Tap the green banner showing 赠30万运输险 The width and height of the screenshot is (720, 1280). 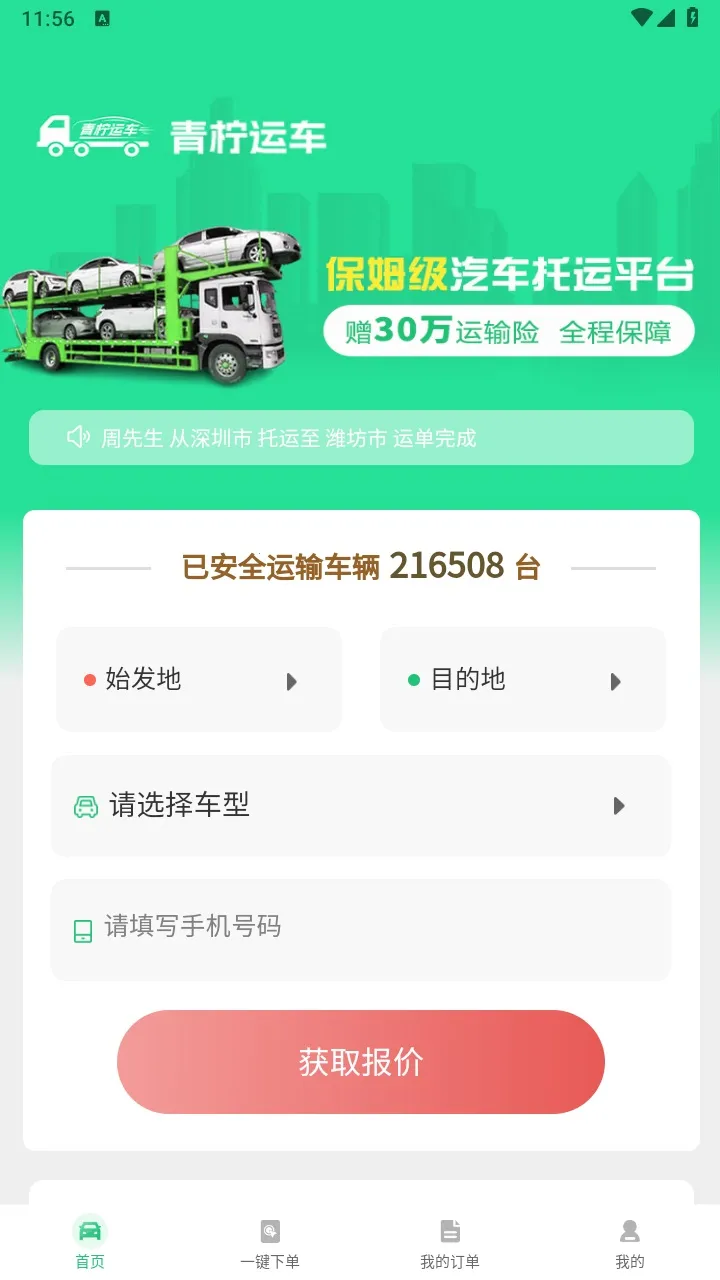pyautogui.click(x=509, y=331)
